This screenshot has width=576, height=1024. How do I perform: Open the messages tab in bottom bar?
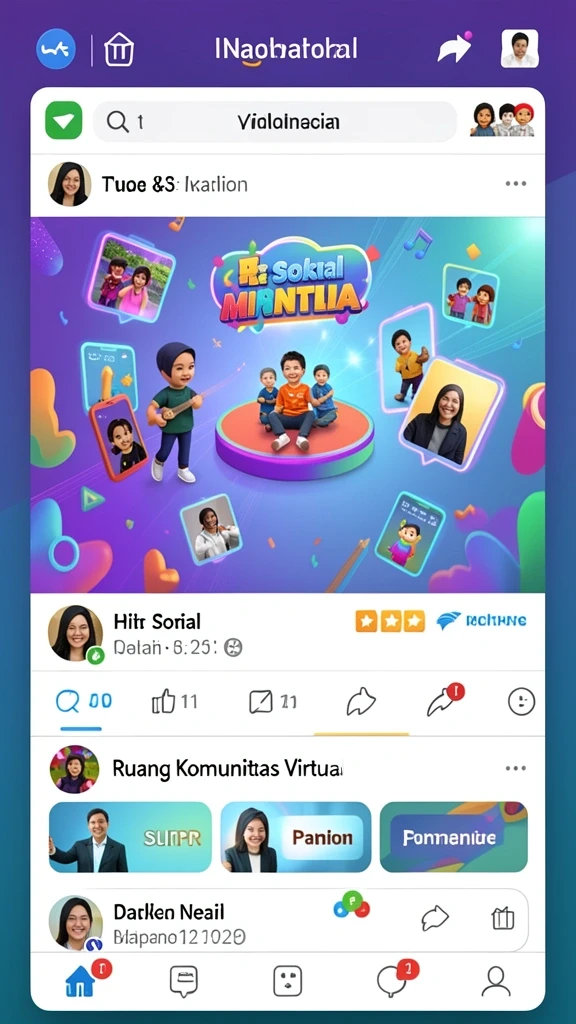pyautogui.click(x=184, y=981)
